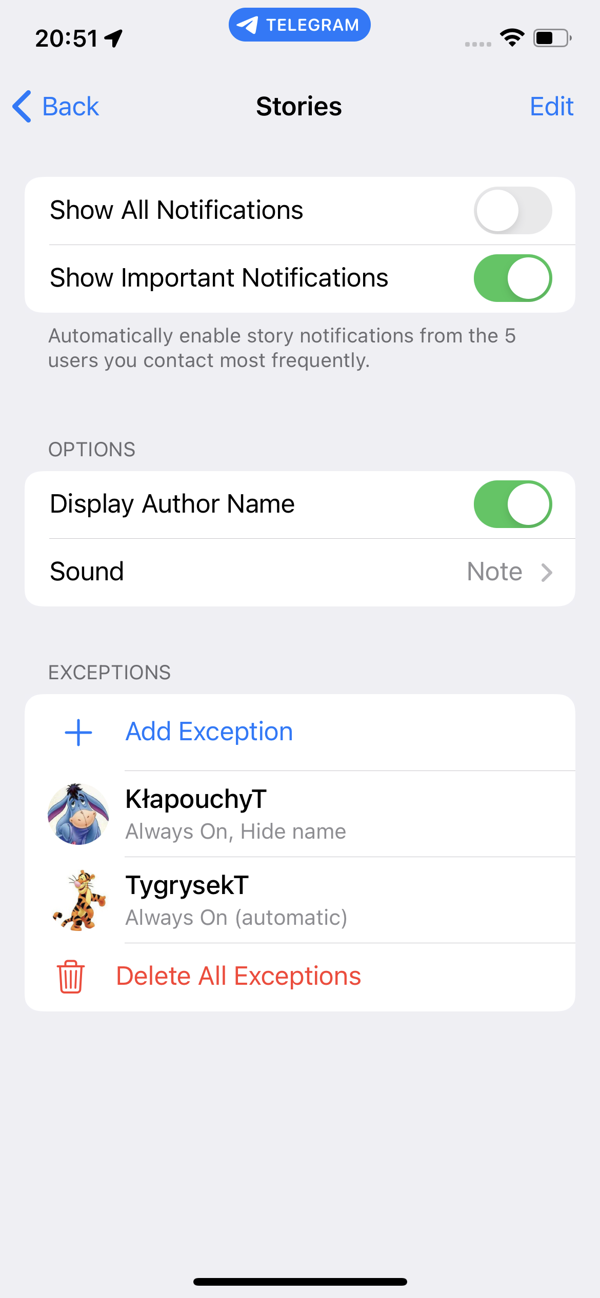Turn off Show Important Notifications
The image size is (600, 1298).
point(512,279)
